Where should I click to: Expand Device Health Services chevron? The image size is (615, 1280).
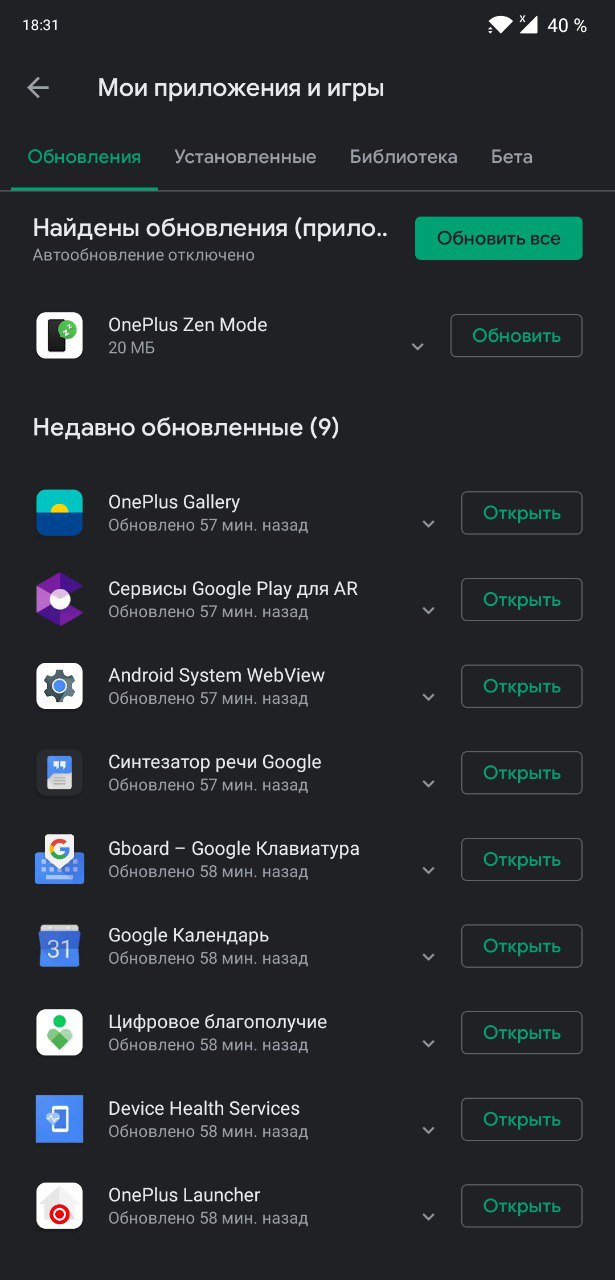pos(428,1131)
